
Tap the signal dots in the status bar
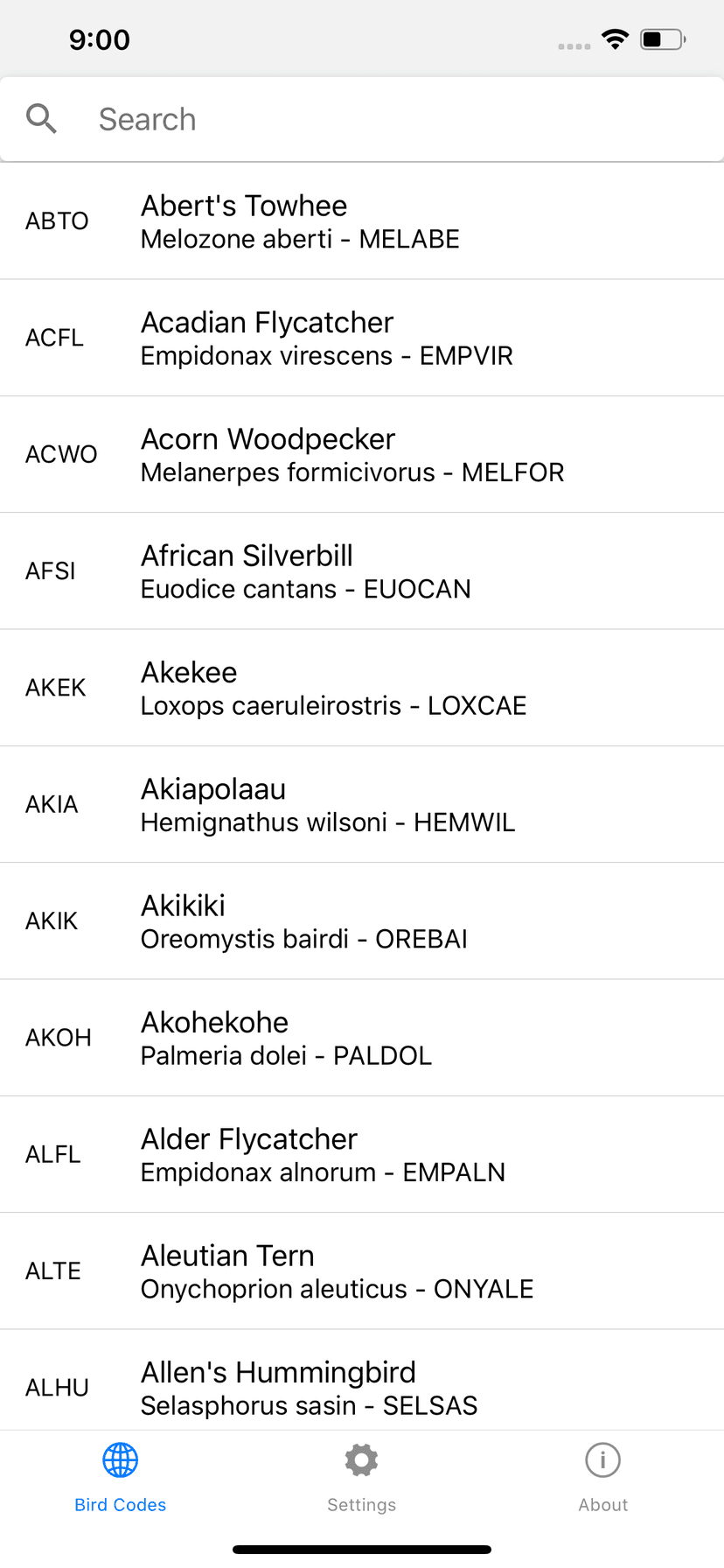click(574, 45)
